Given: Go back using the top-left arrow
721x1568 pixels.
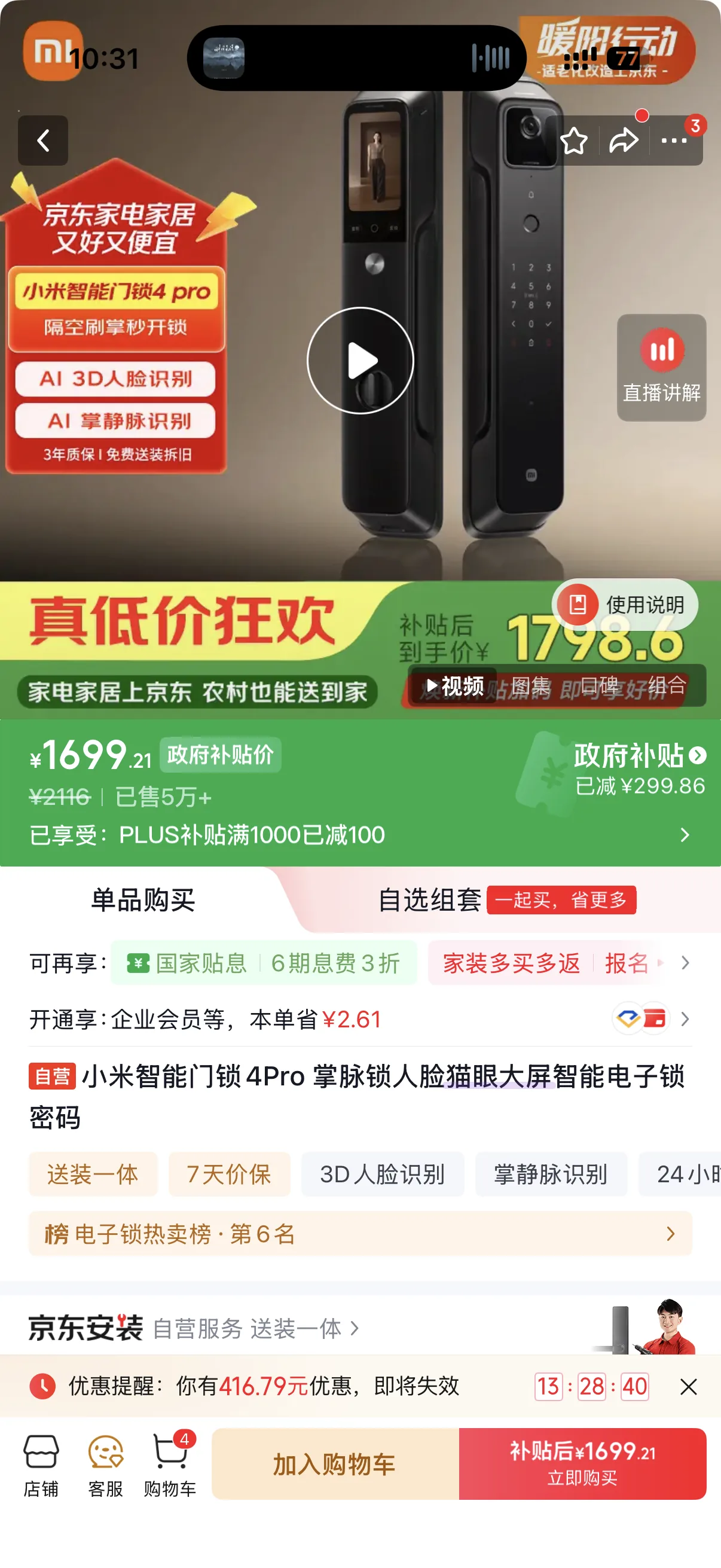Looking at the screenshot, I should (x=42, y=141).
